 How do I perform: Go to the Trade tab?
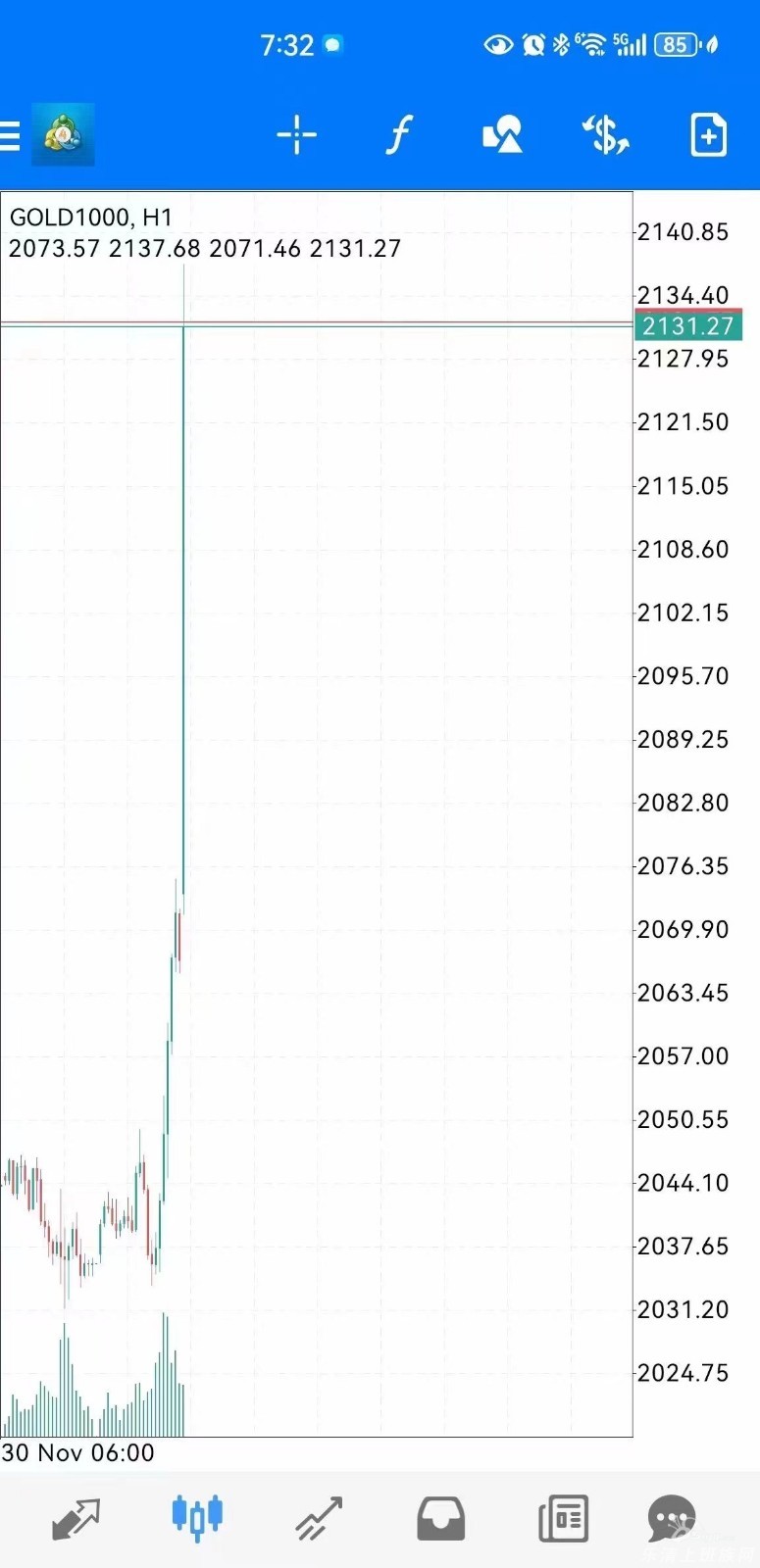tap(319, 1519)
